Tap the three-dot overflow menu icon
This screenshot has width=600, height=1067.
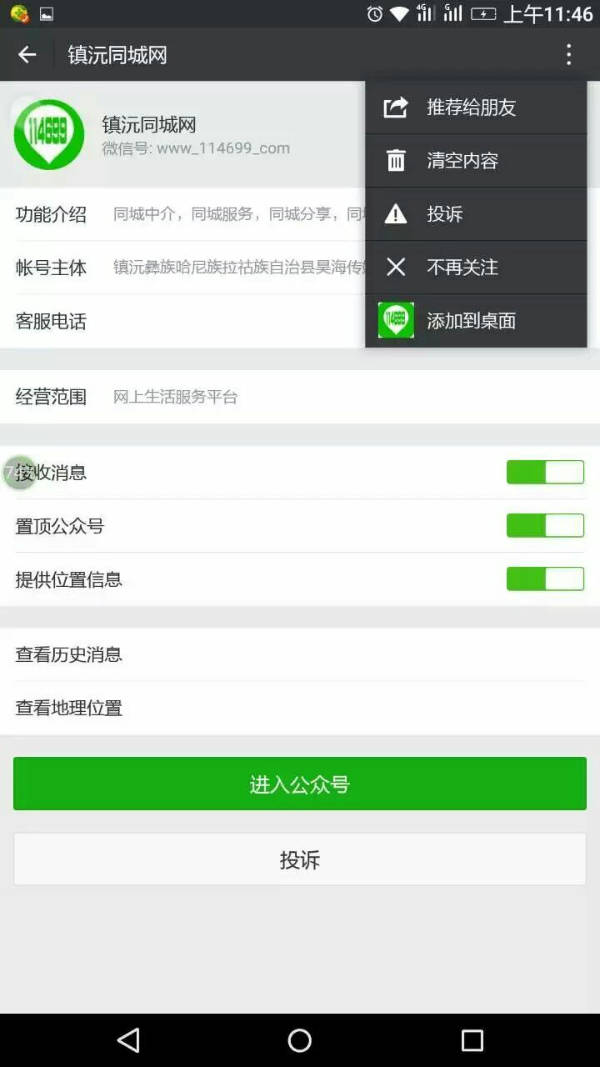click(x=569, y=54)
